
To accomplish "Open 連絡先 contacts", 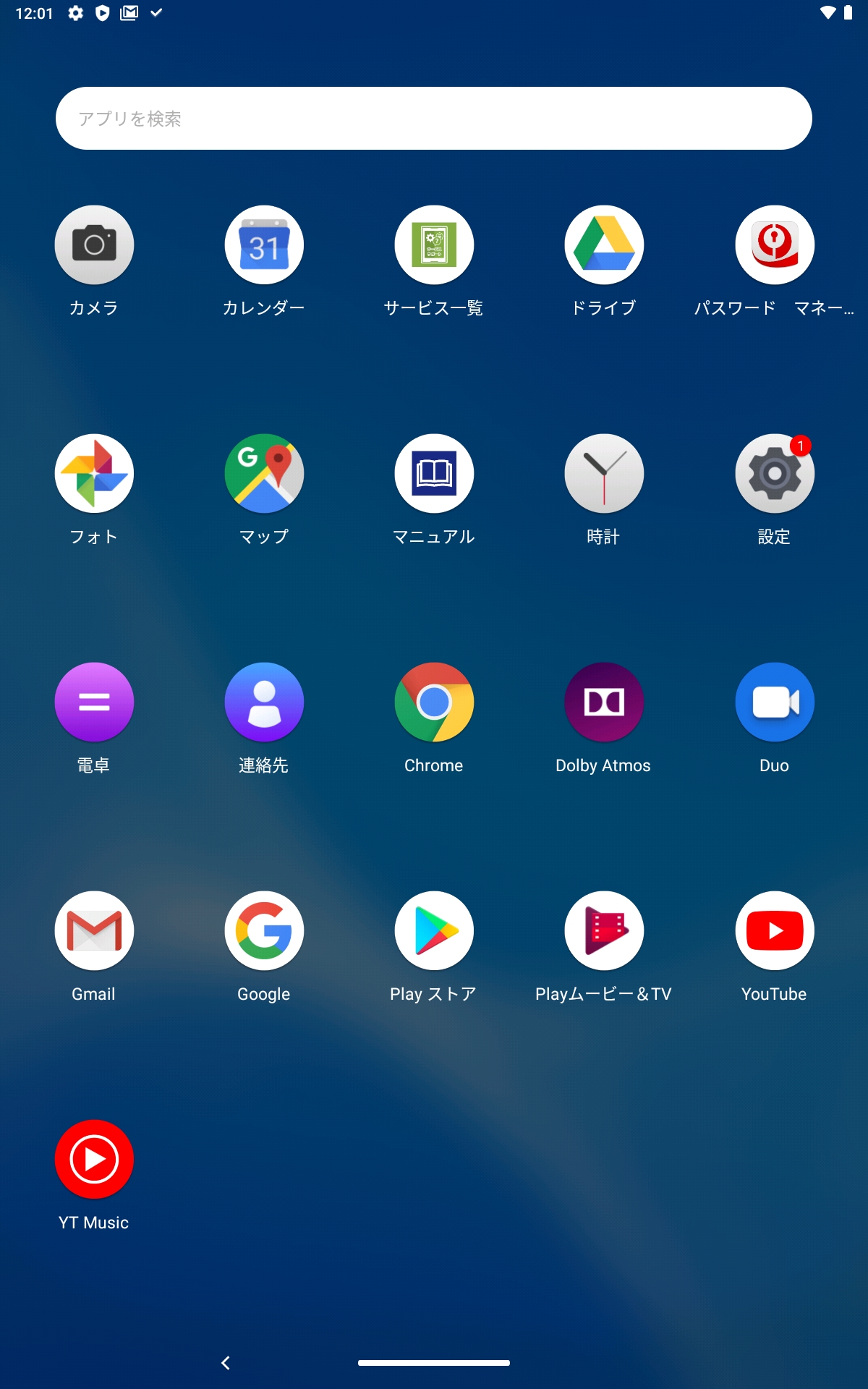I will pos(264,702).
